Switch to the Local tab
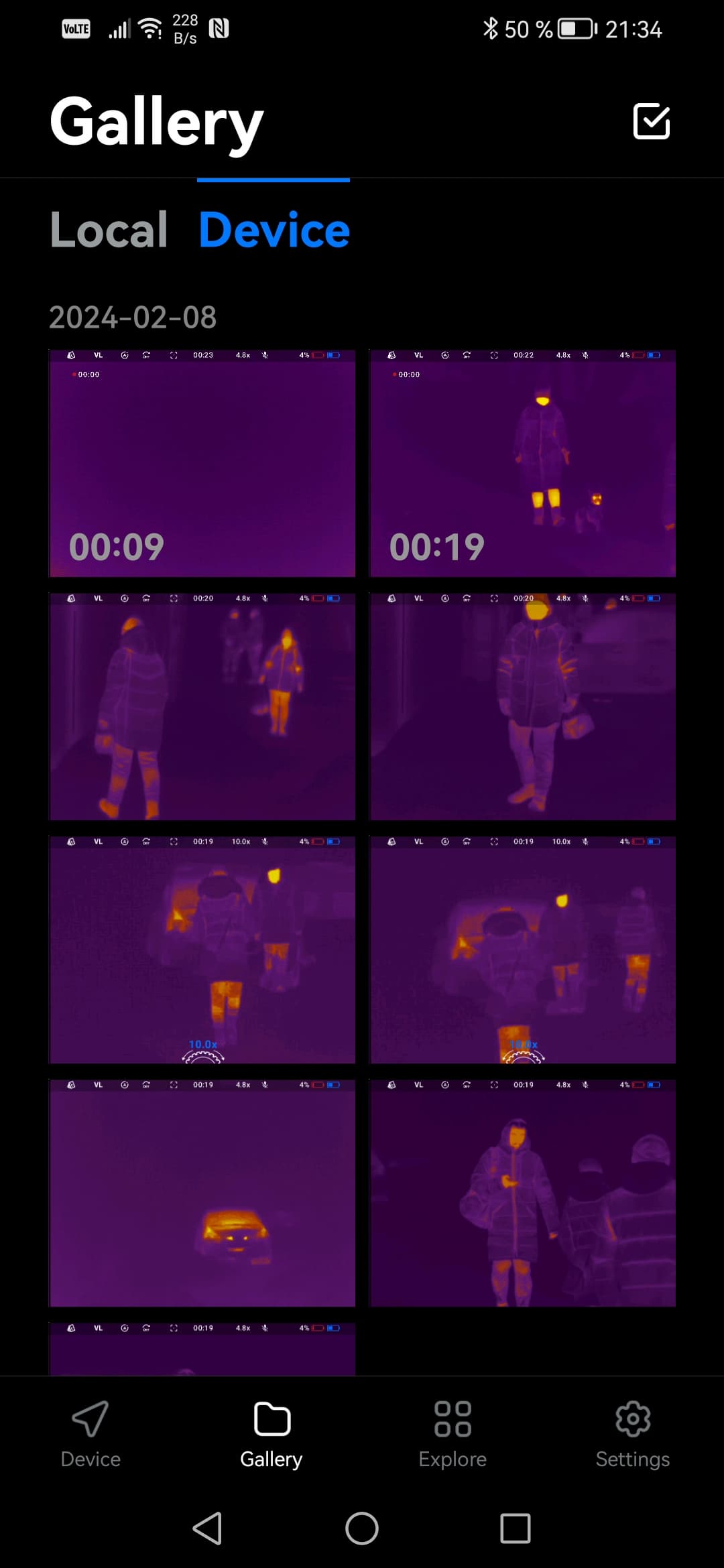Screen dimensions: 724x1568 click(109, 230)
